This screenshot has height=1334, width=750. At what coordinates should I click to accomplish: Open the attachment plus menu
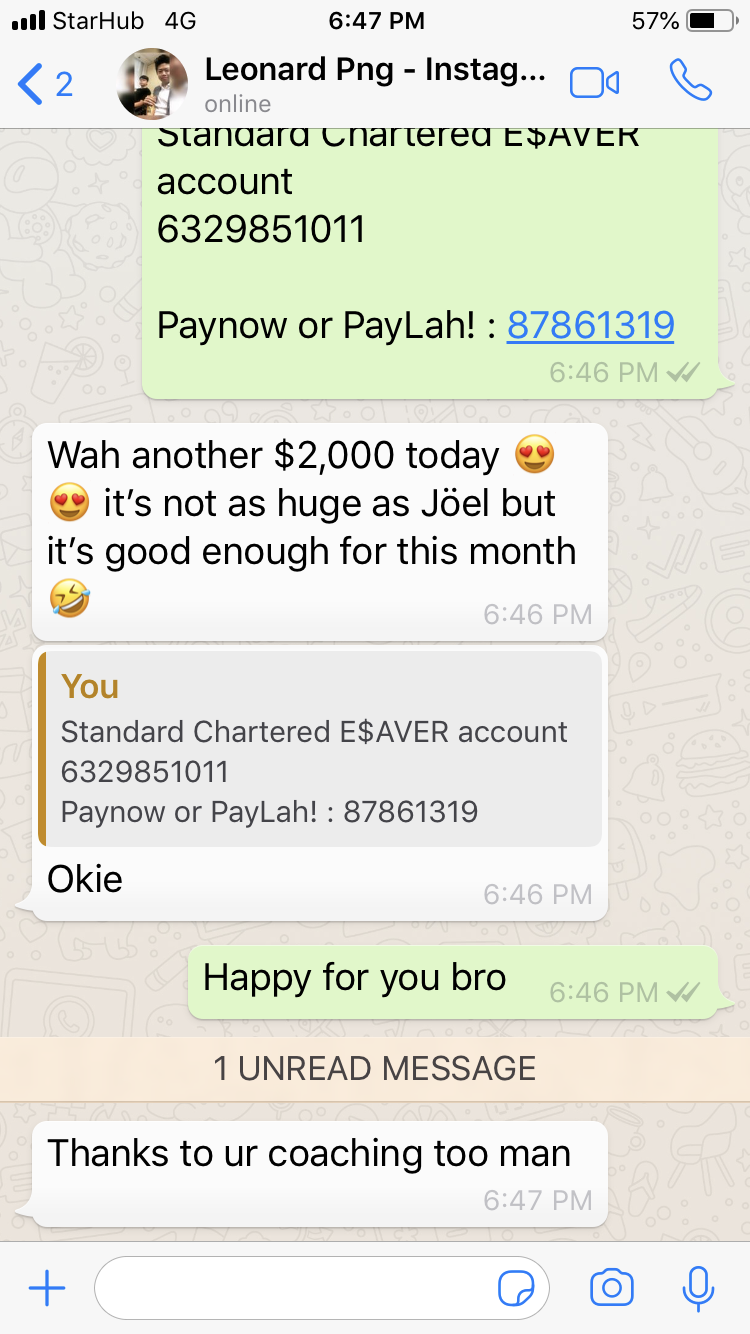47,1289
